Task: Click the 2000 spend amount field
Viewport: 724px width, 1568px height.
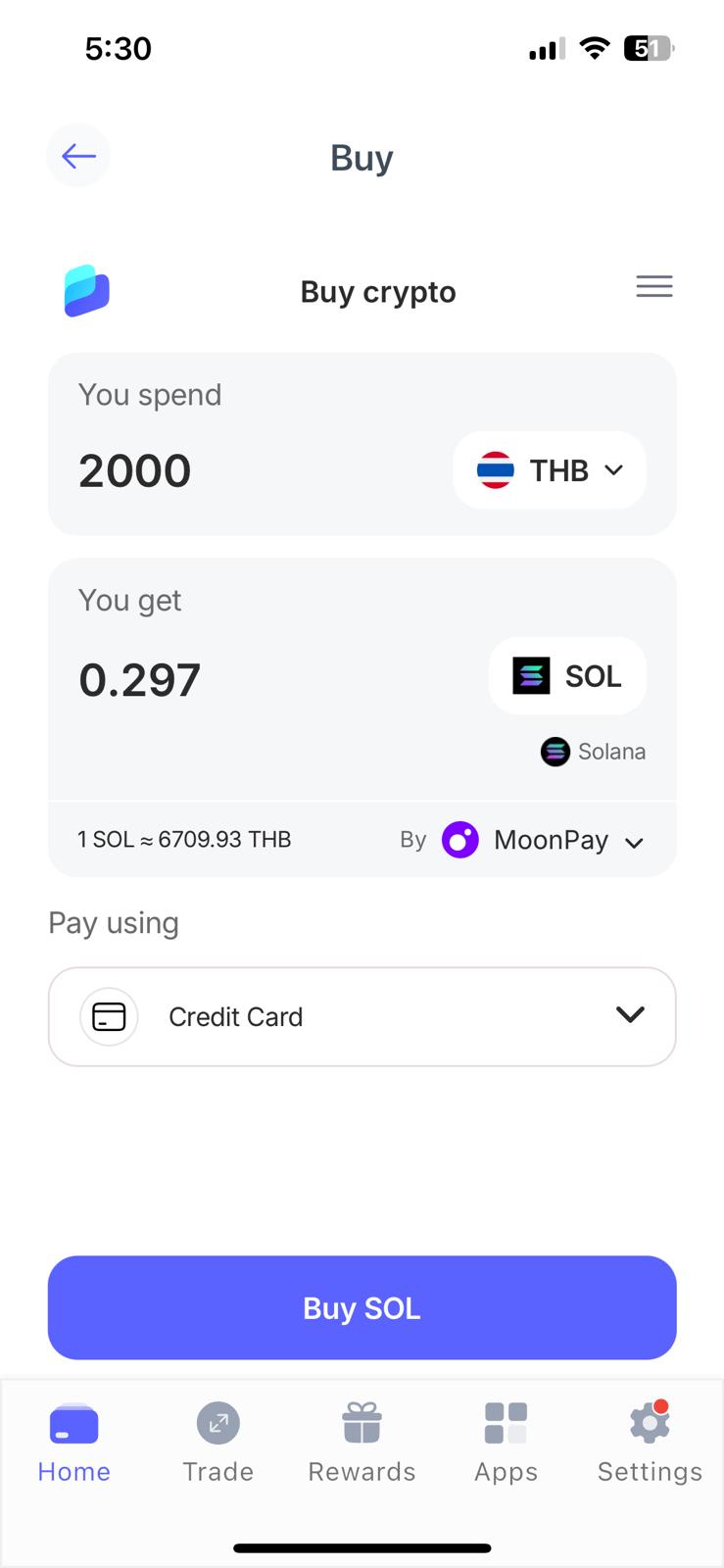Action: tap(134, 470)
